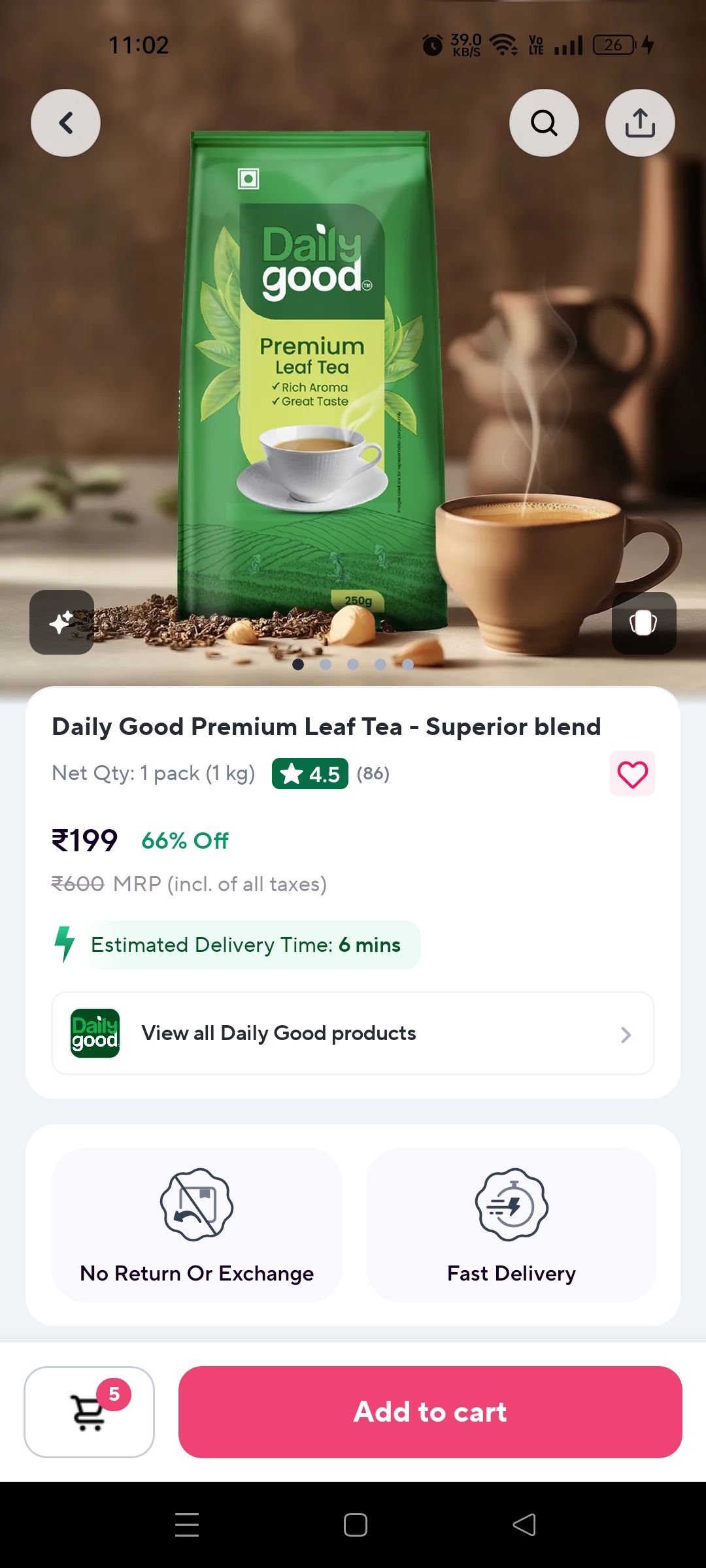Open the cart with 5 items
The height and width of the screenshot is (1568, 706).
[x=90, y=1412]
